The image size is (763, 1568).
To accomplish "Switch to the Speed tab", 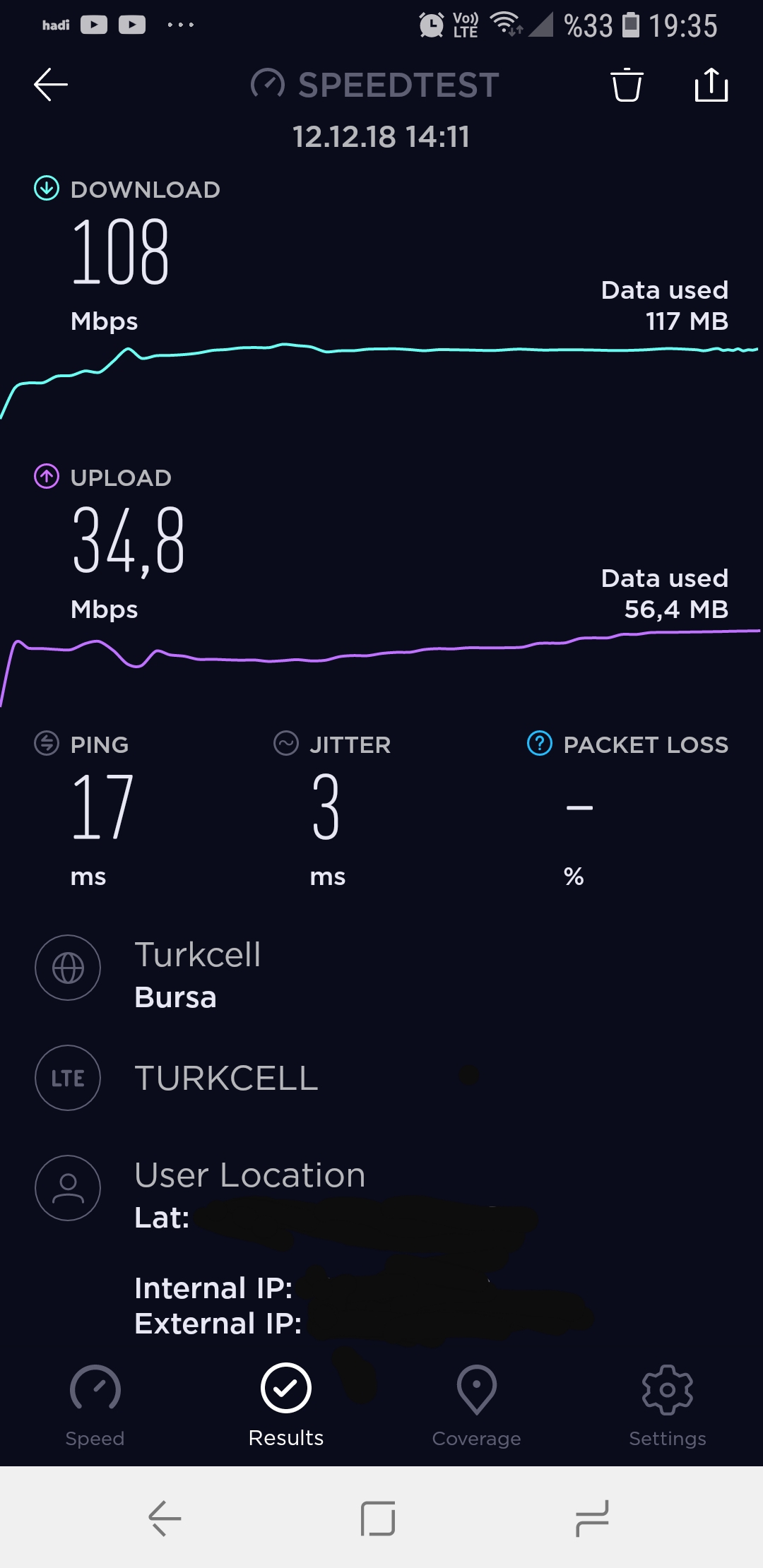I will tap(95, 1406).
